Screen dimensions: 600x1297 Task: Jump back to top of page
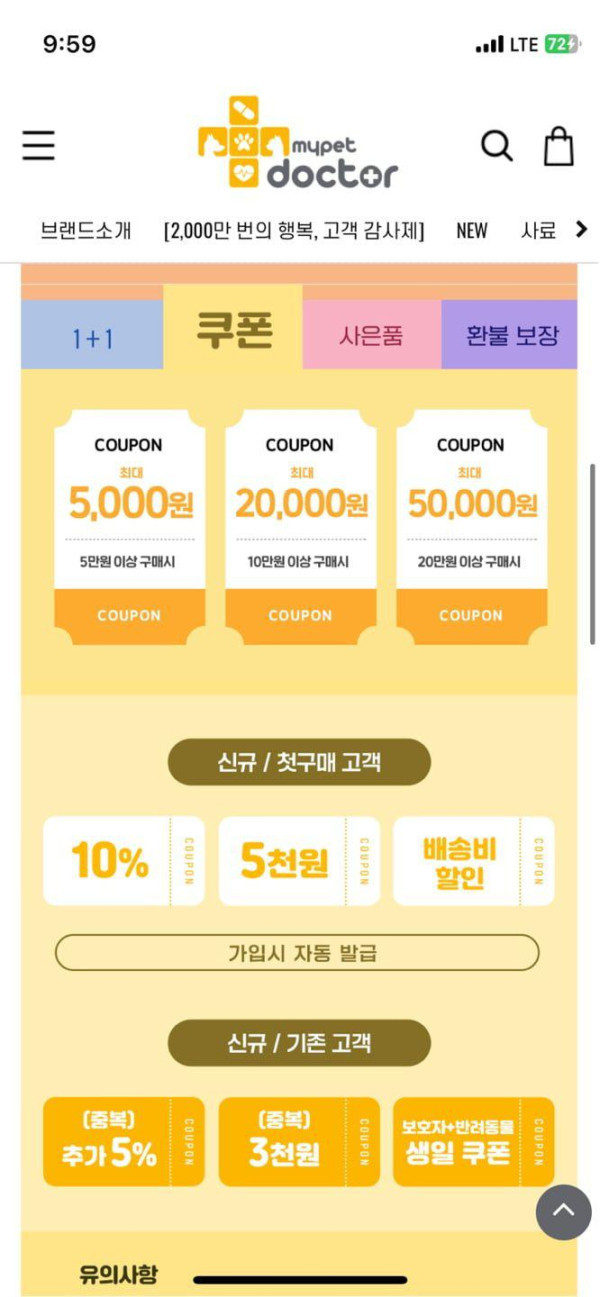point(563,1211)
